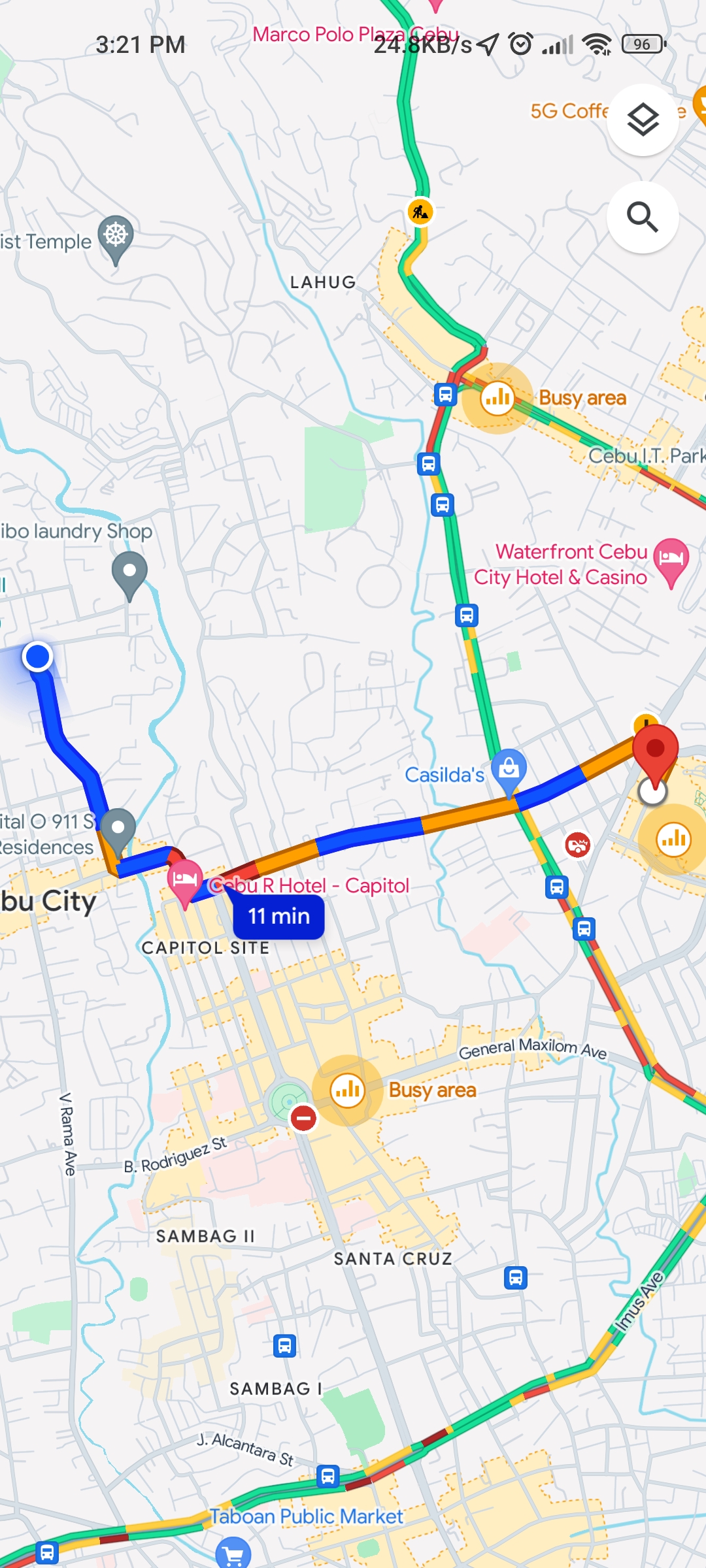Tap the 911 S Residences location pin
The width and height of the screenshot is (706, 1568).
coord(118,828)
